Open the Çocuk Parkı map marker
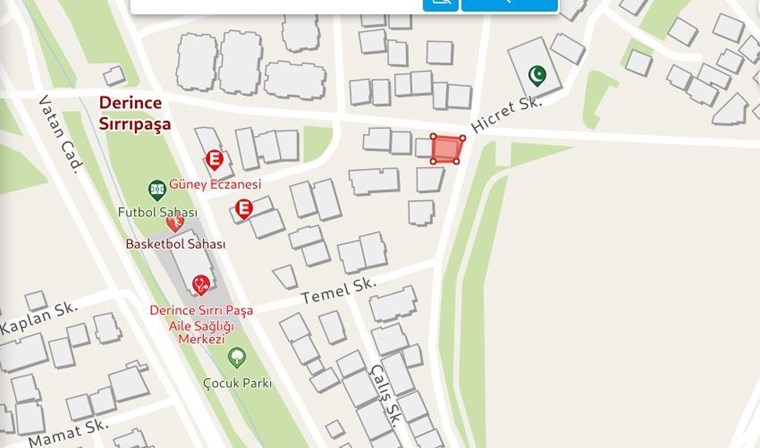The height and width of the screenshot is (448, 760). [237, 357]
